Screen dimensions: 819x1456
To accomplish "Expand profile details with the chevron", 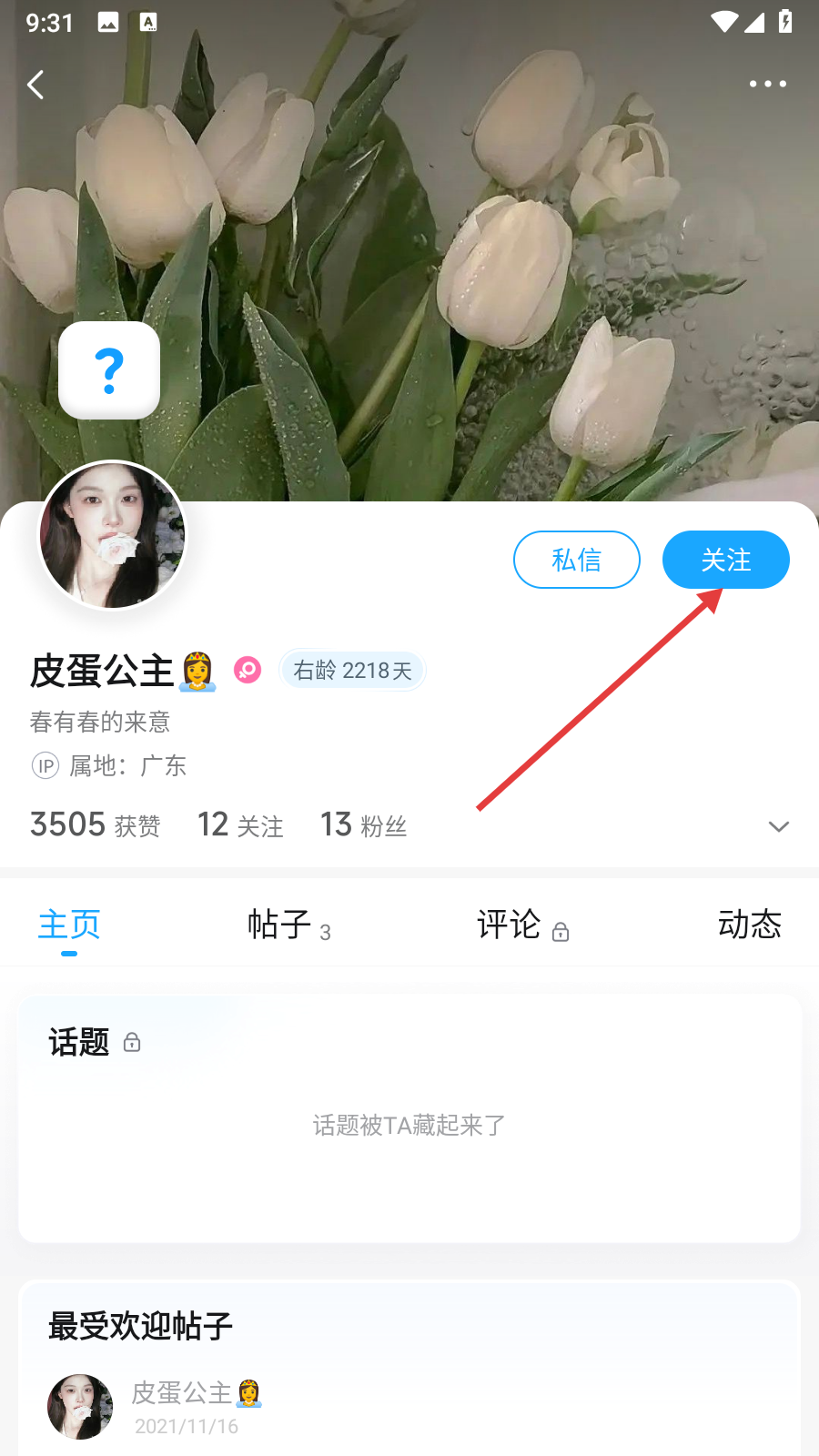I will (x=778, y=826).
